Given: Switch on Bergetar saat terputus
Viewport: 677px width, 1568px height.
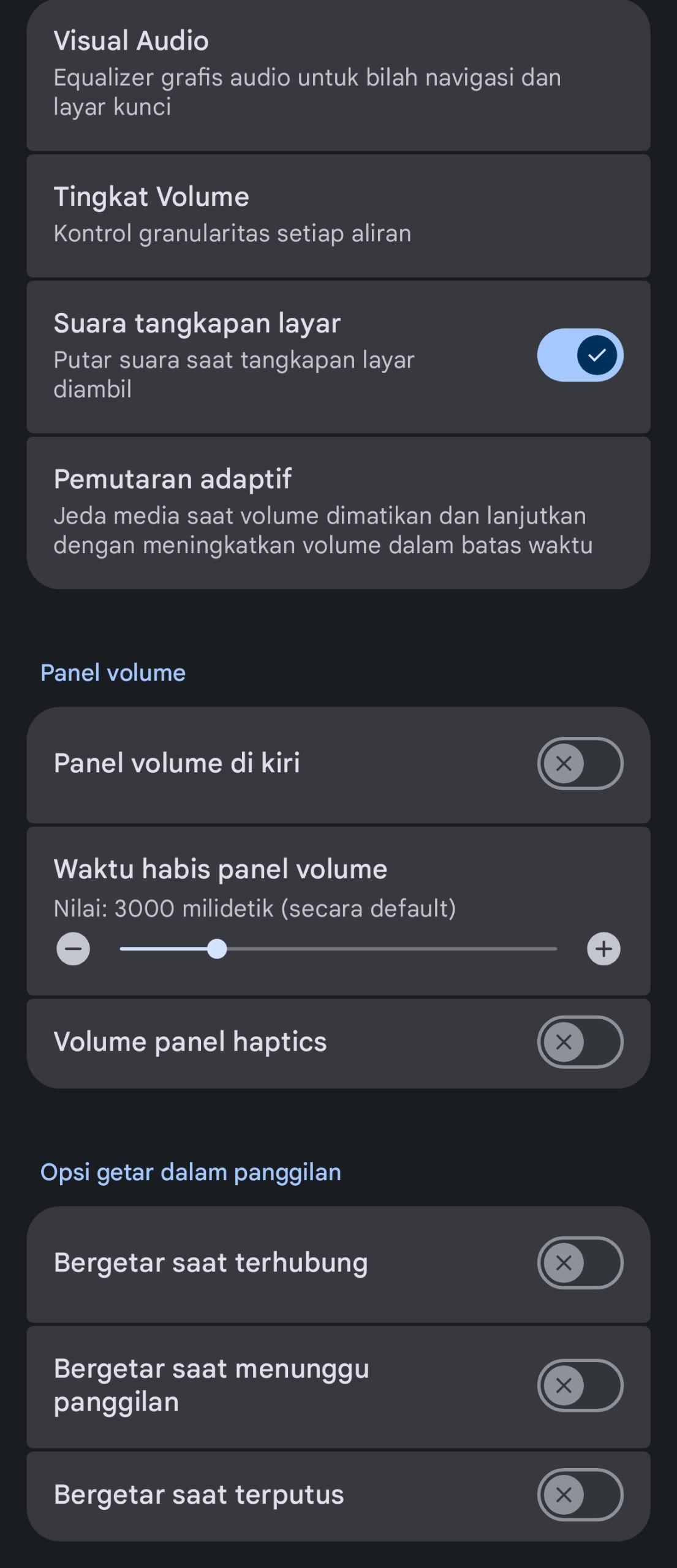Looking at the screenshot, I should tap(580, 1494).
